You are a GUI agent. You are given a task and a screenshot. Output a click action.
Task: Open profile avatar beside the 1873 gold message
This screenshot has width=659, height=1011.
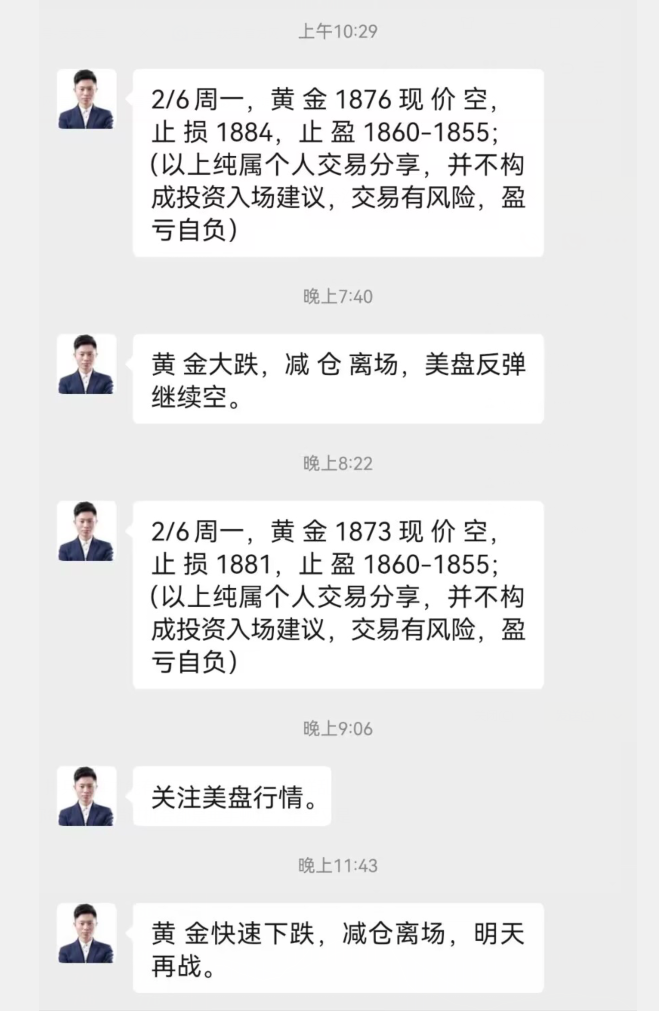[x=86, y=531]
